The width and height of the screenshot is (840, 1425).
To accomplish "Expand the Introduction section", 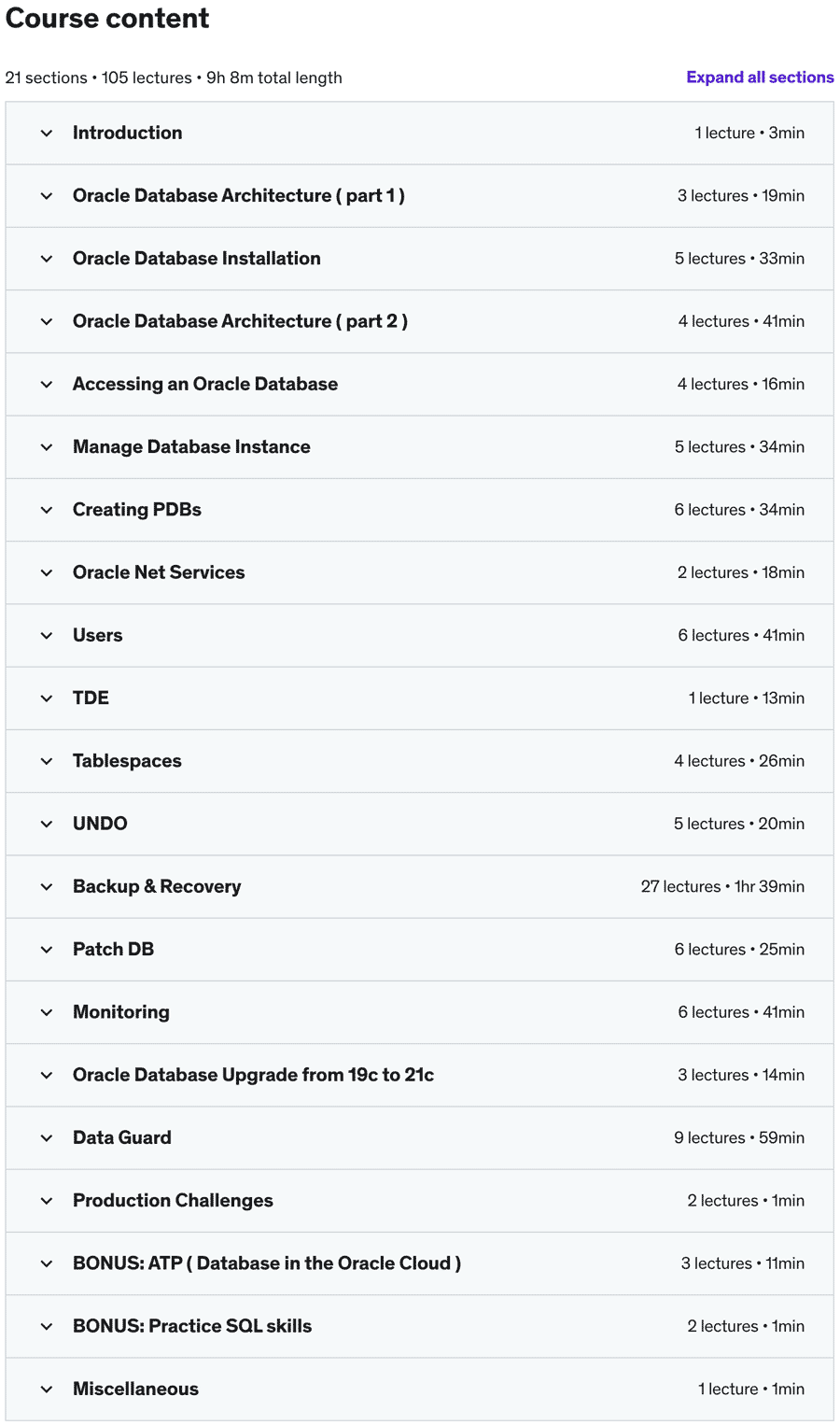I will click(419, 134).
